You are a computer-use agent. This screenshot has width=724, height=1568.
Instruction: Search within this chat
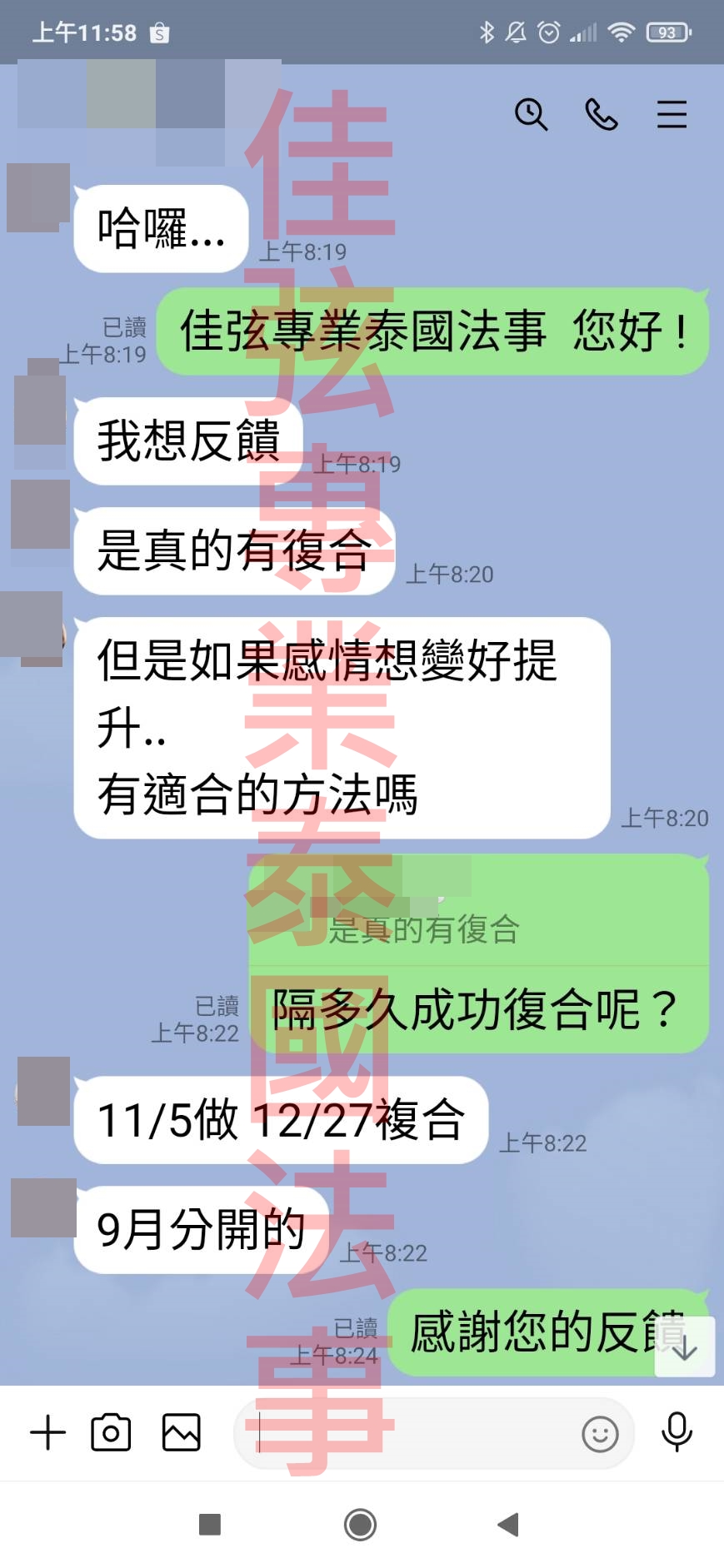pyautogui.click(x=531, y=114)
